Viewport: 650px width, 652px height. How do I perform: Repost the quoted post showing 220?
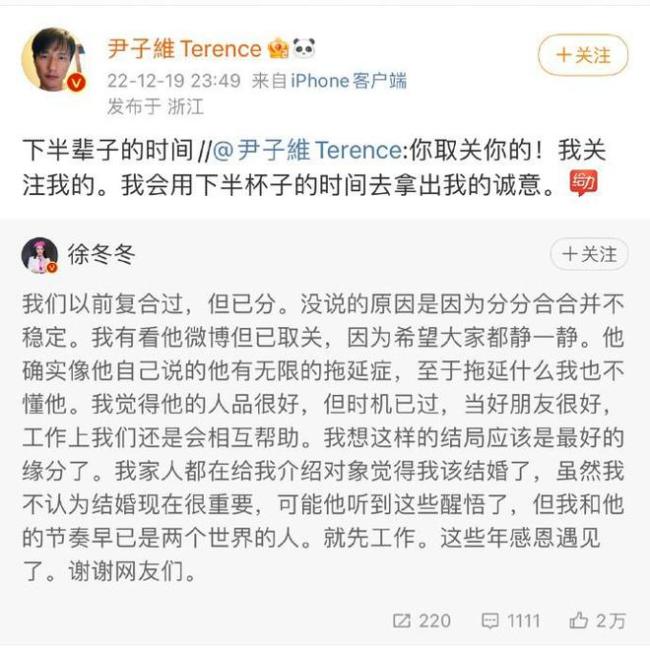coord(421,620)
